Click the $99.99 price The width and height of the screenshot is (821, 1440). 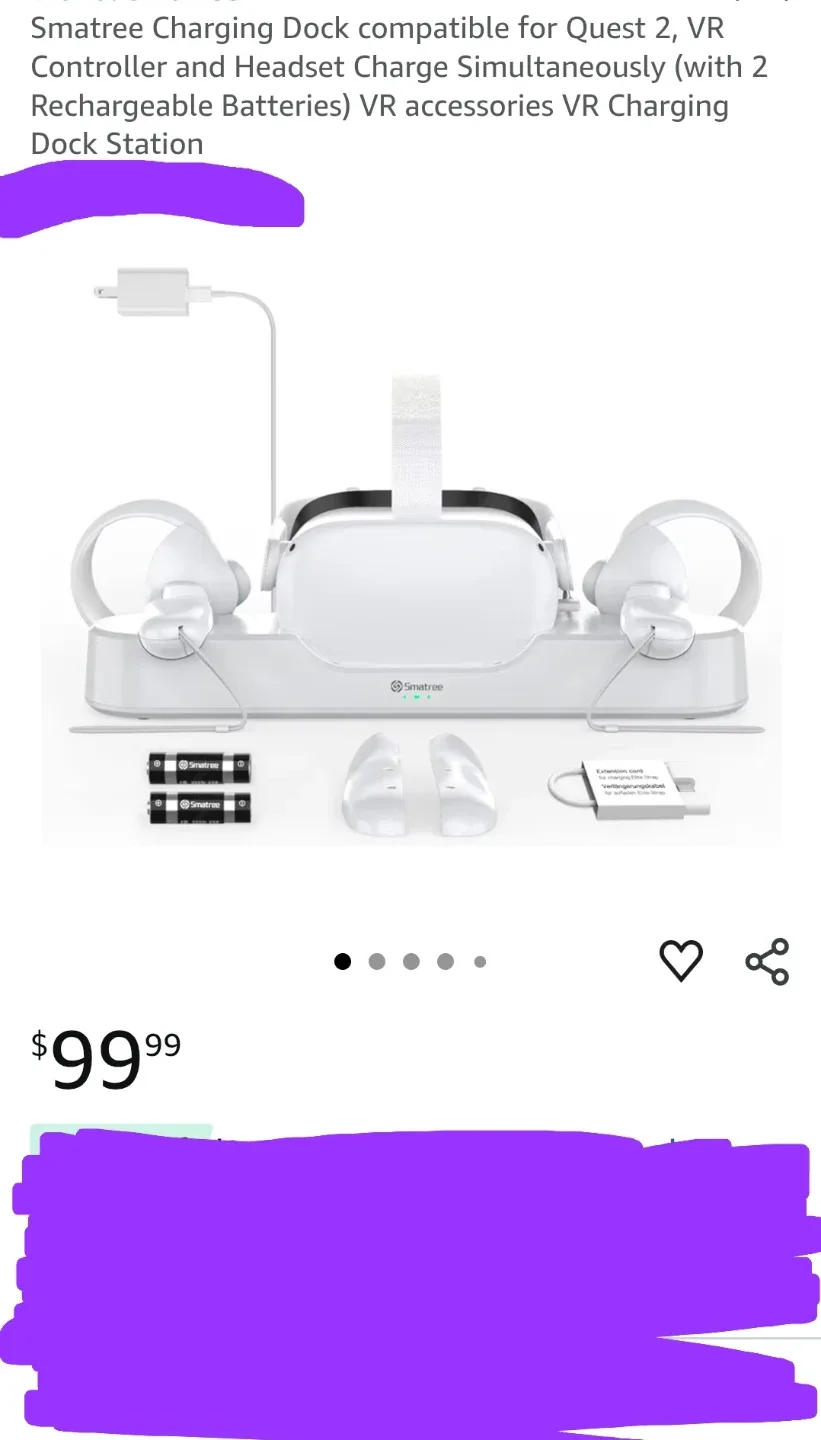click(x=105, y=1055)
